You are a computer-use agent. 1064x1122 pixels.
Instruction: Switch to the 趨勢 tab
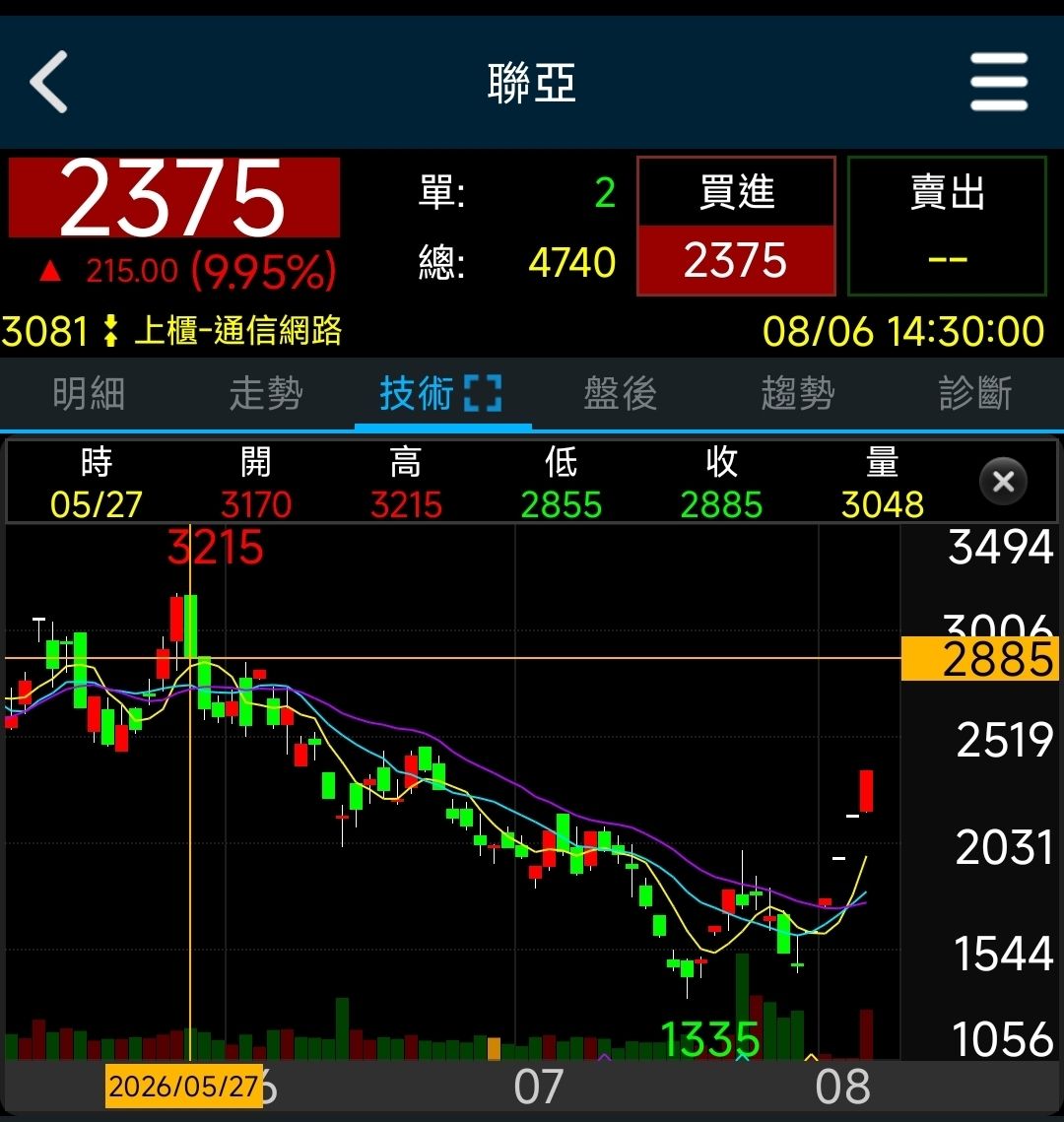click(x=797, y=394)
